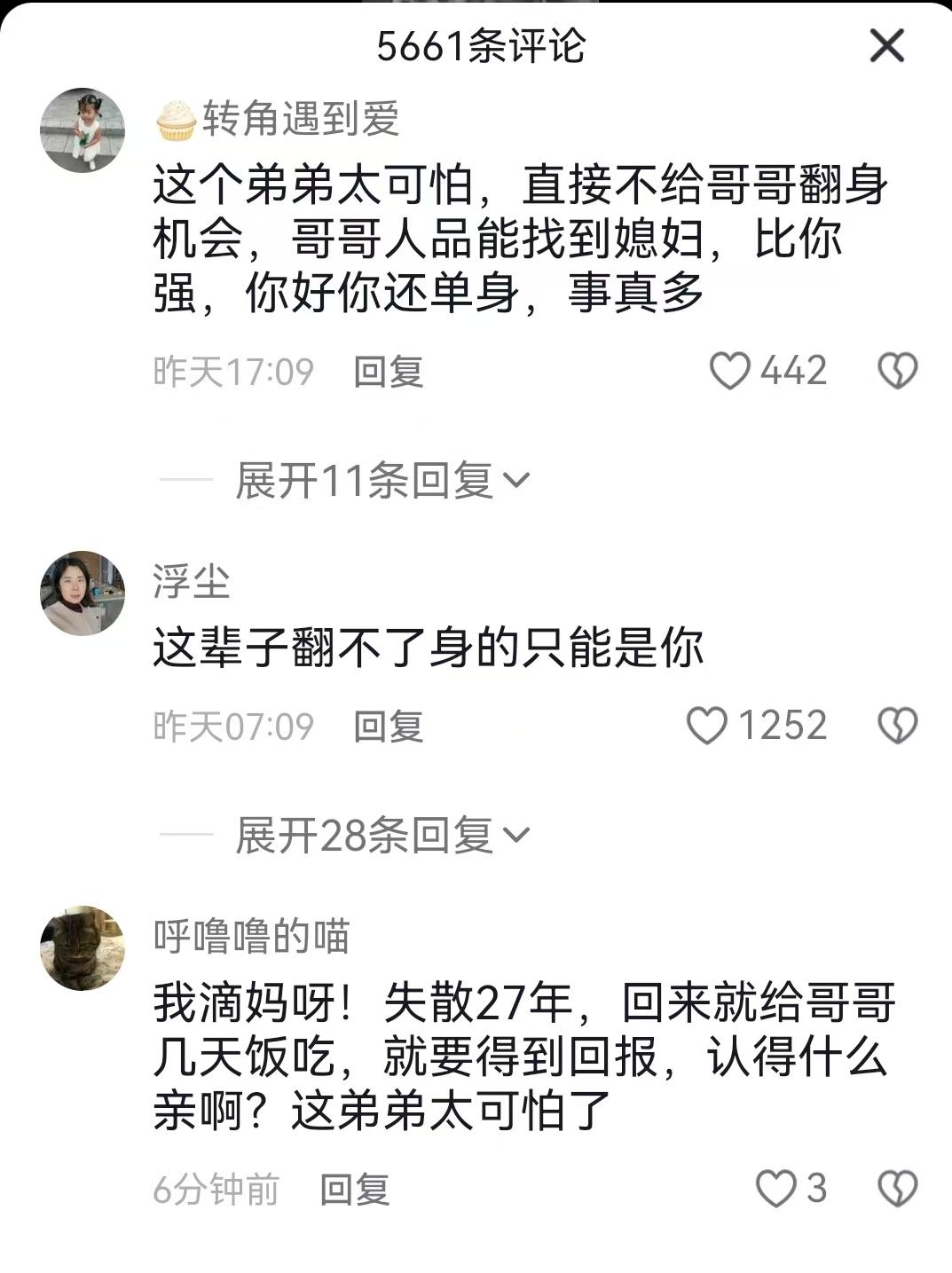Like 呼噜噜的喵's comment
Screen dimensions: 952x1273
tap(775, 1189)
